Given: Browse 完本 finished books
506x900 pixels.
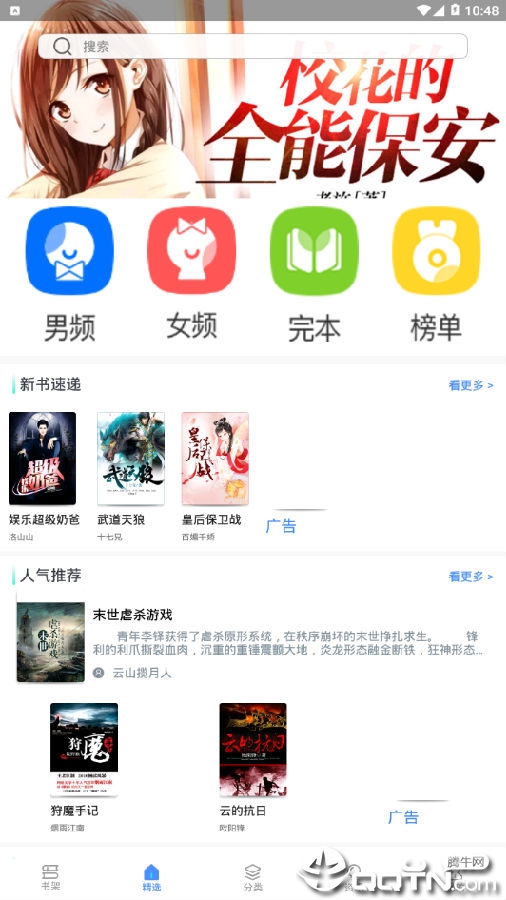Looking at the screenshot, I should (314, 274).
